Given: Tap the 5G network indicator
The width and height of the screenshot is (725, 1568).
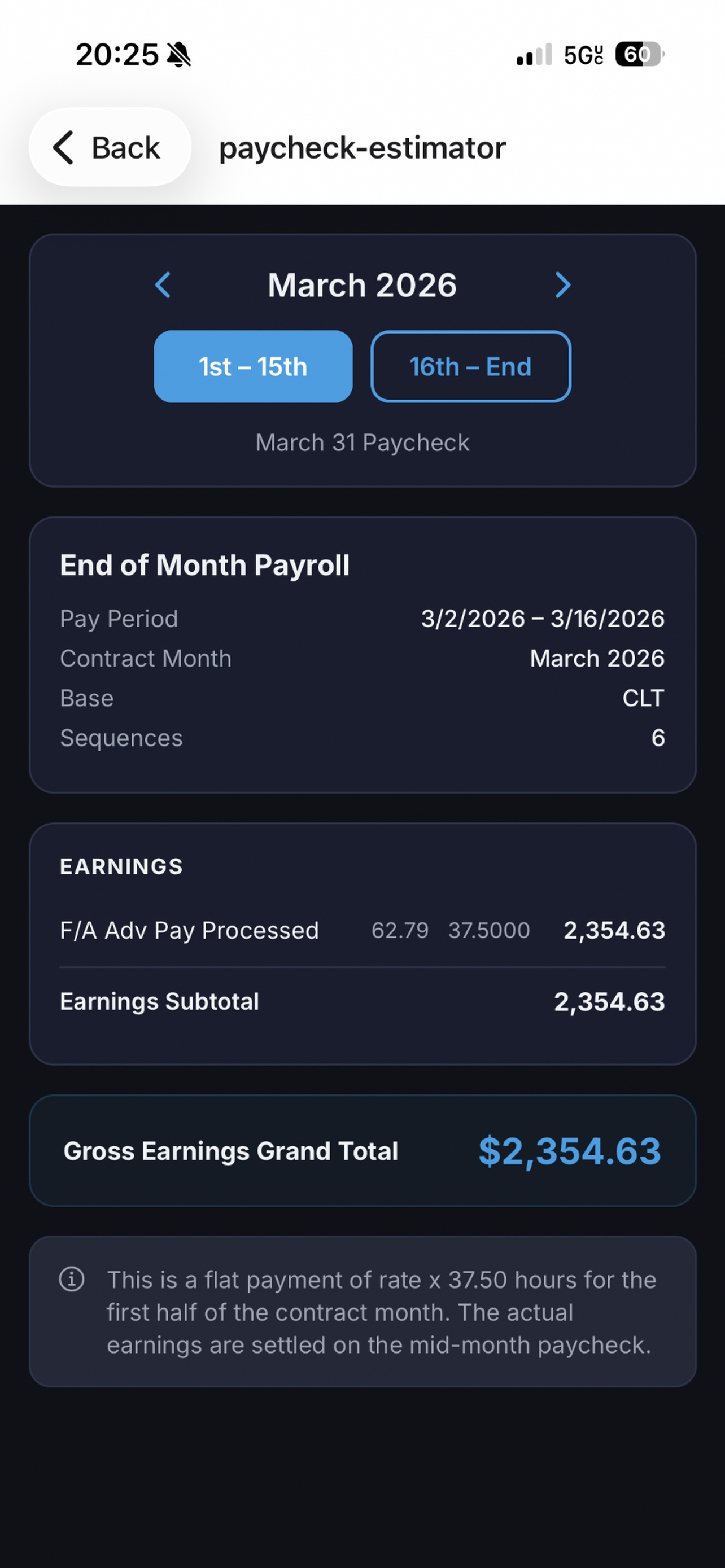Looking at the screenshot, I should click(583, 55).
